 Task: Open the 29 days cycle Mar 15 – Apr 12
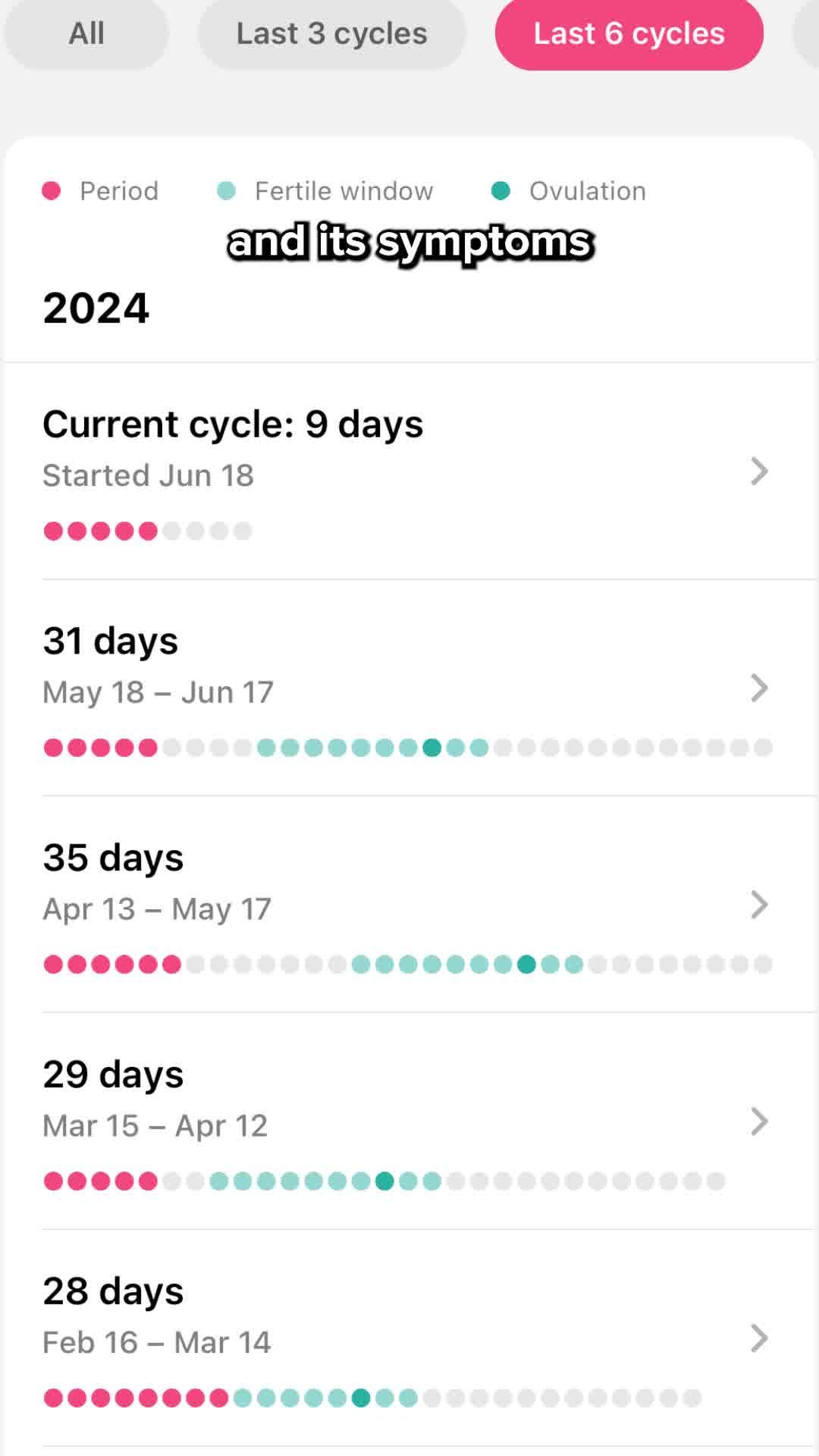click(x=409, y=1121)
